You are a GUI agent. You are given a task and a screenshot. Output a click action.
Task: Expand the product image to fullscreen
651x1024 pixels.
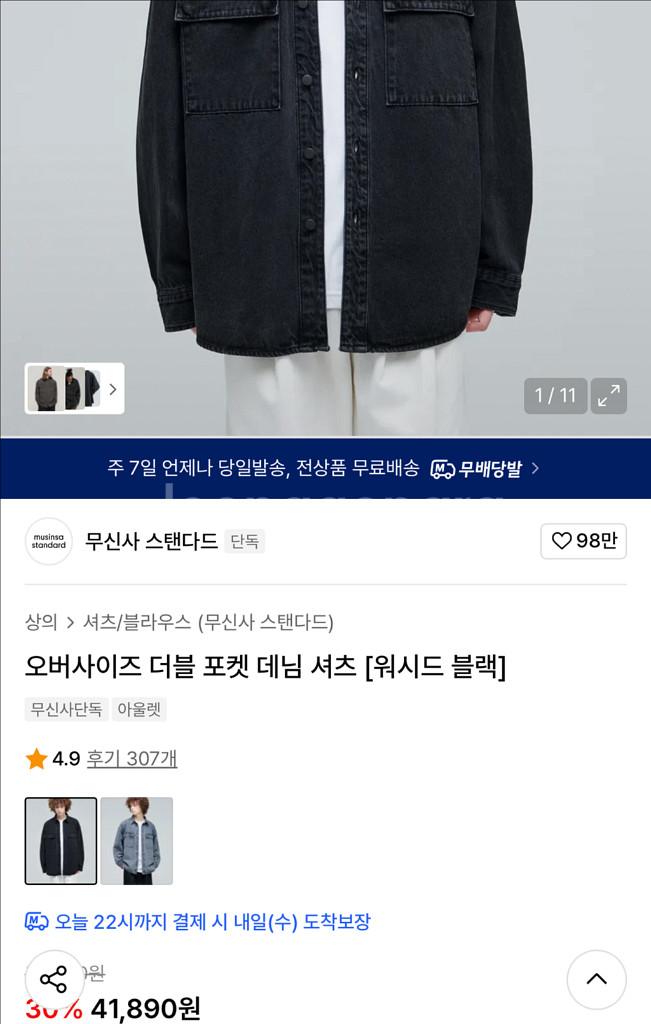608,396
